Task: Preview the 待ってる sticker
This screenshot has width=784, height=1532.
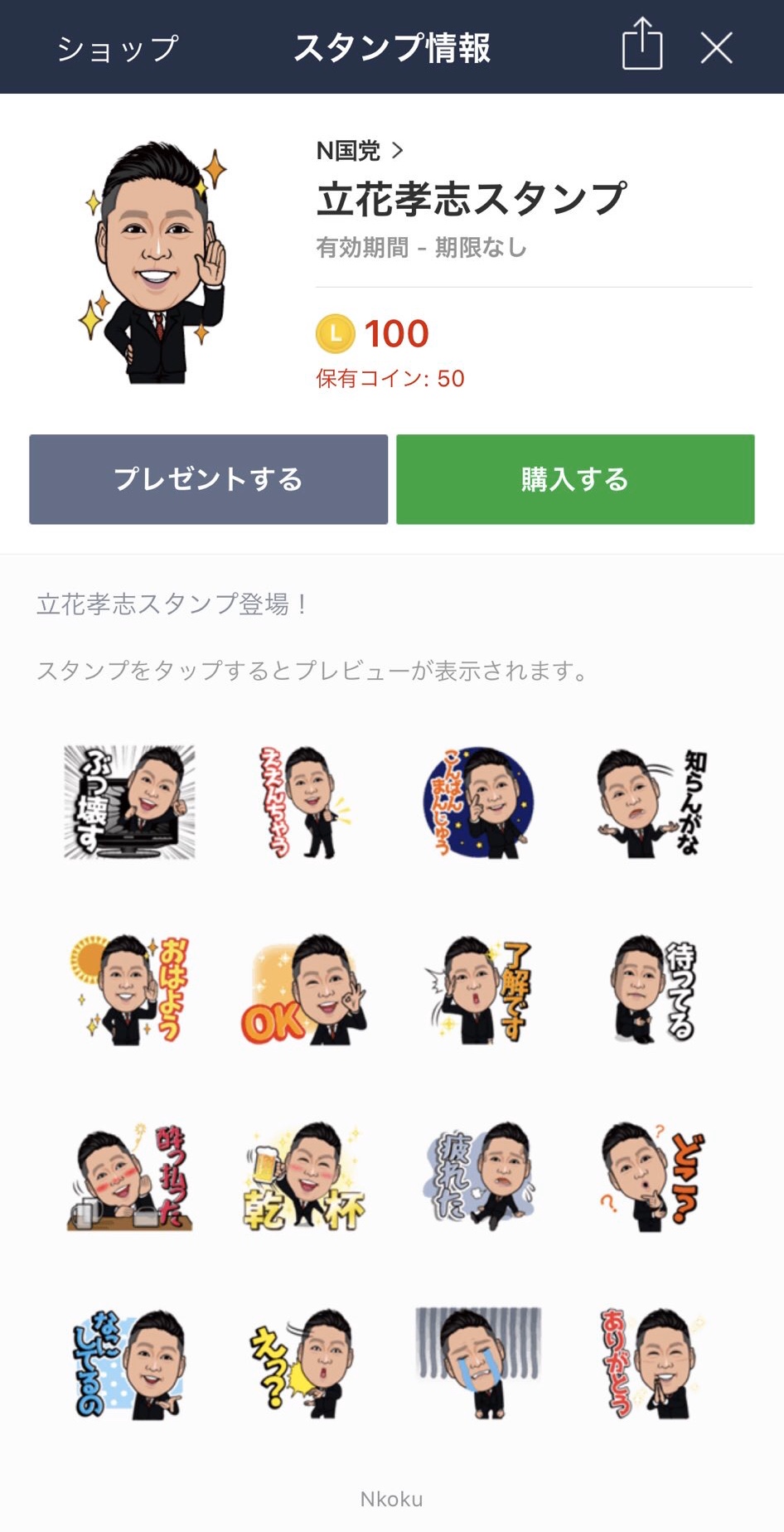Action: tap(652, 989)
